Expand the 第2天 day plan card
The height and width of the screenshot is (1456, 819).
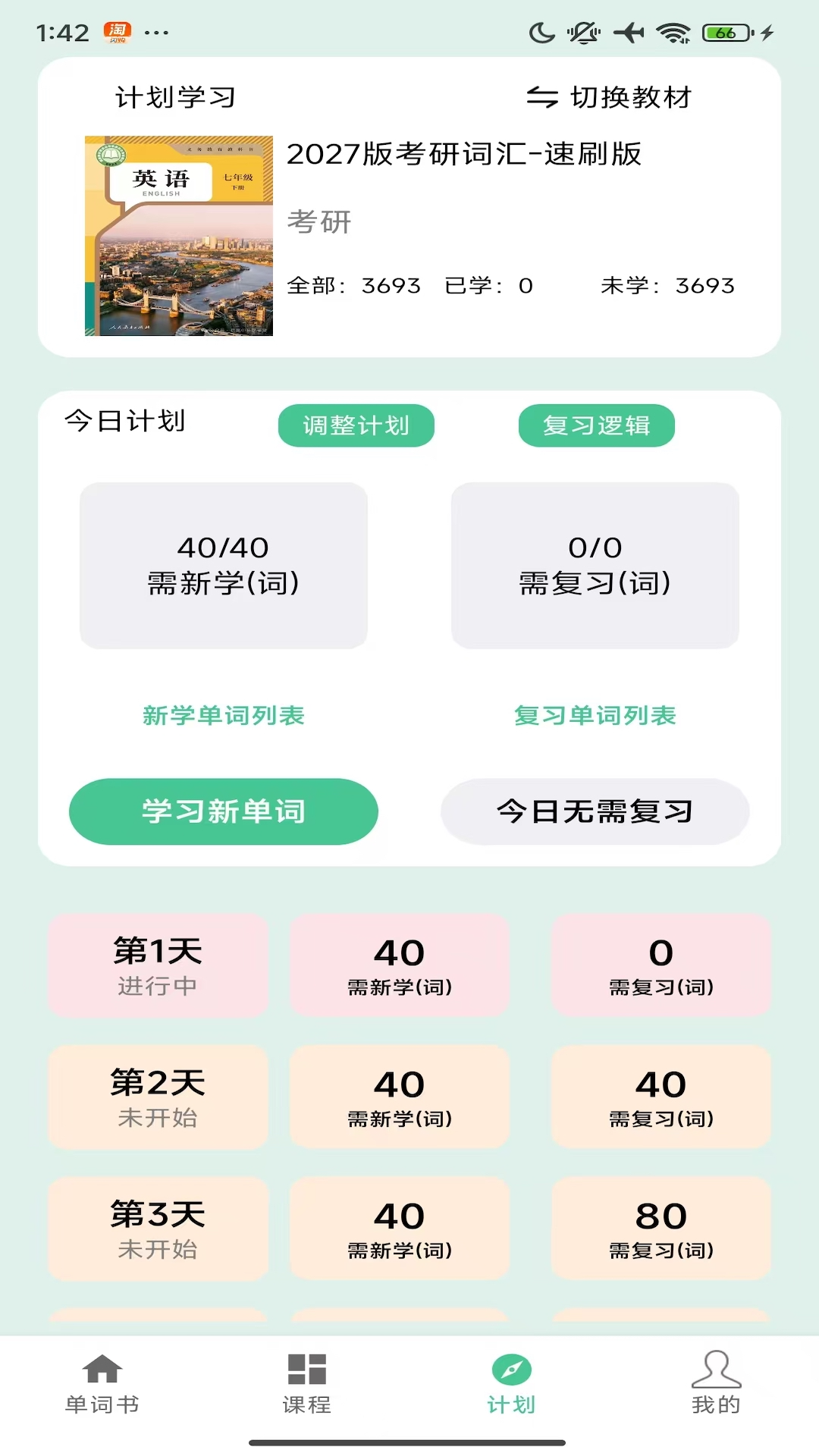157,1098
